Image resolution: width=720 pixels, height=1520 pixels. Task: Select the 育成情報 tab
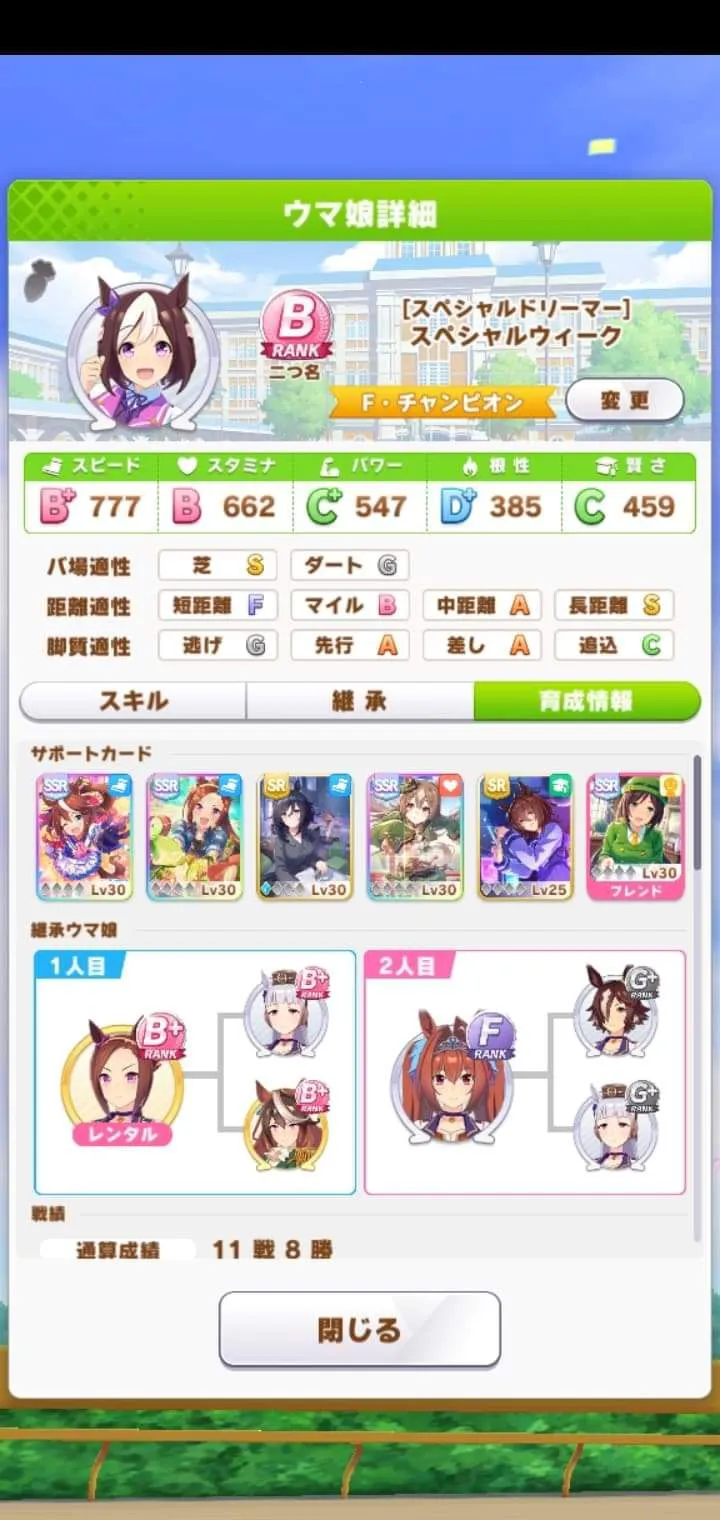[x=586, y=701]
